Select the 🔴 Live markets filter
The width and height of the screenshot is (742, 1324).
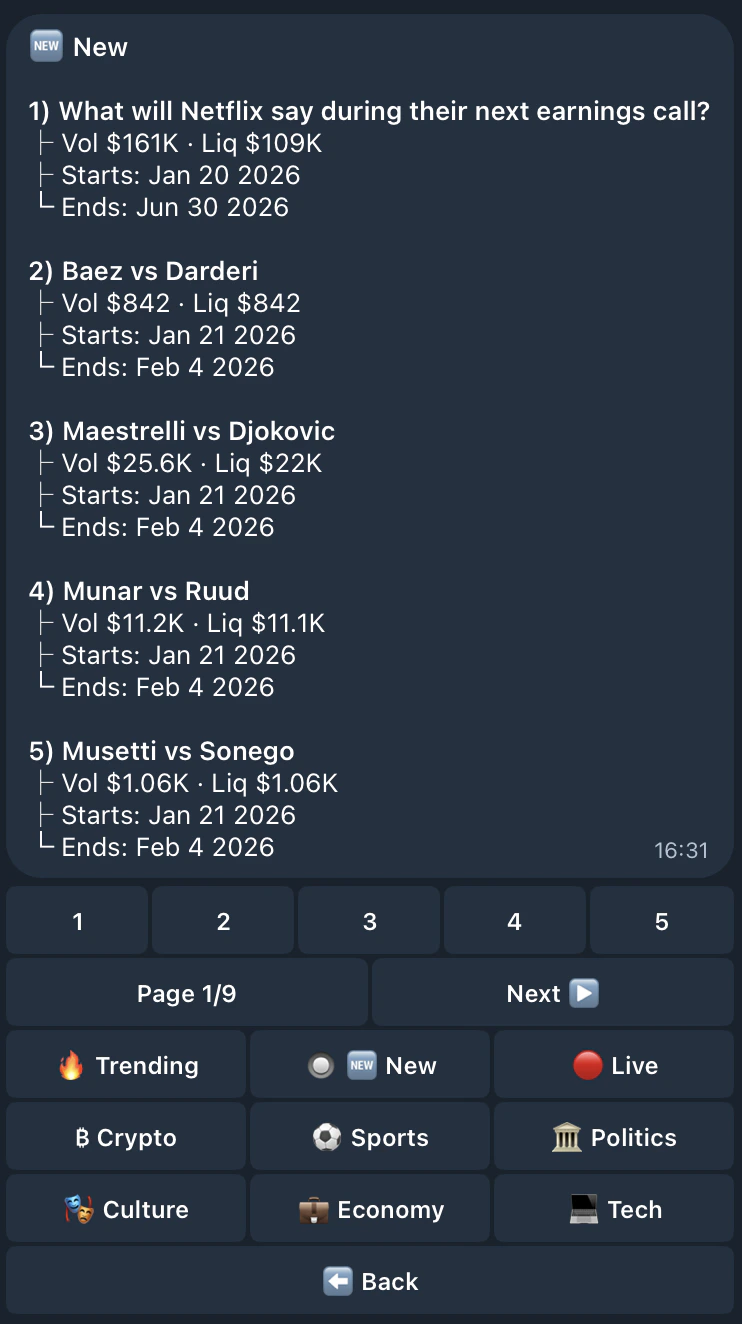click(613, 1064)
